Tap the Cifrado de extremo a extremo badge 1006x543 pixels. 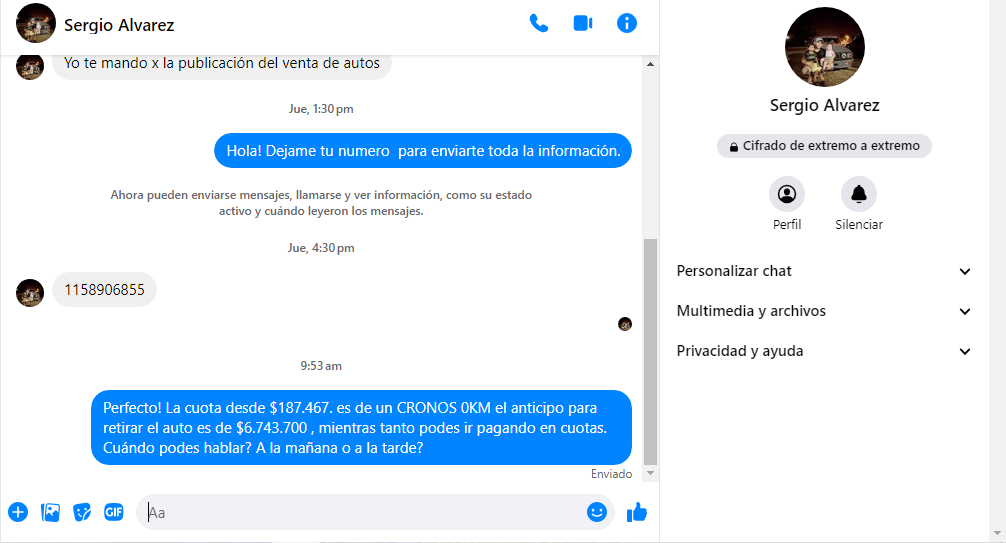pyautogui.click(x=824, y=146)
